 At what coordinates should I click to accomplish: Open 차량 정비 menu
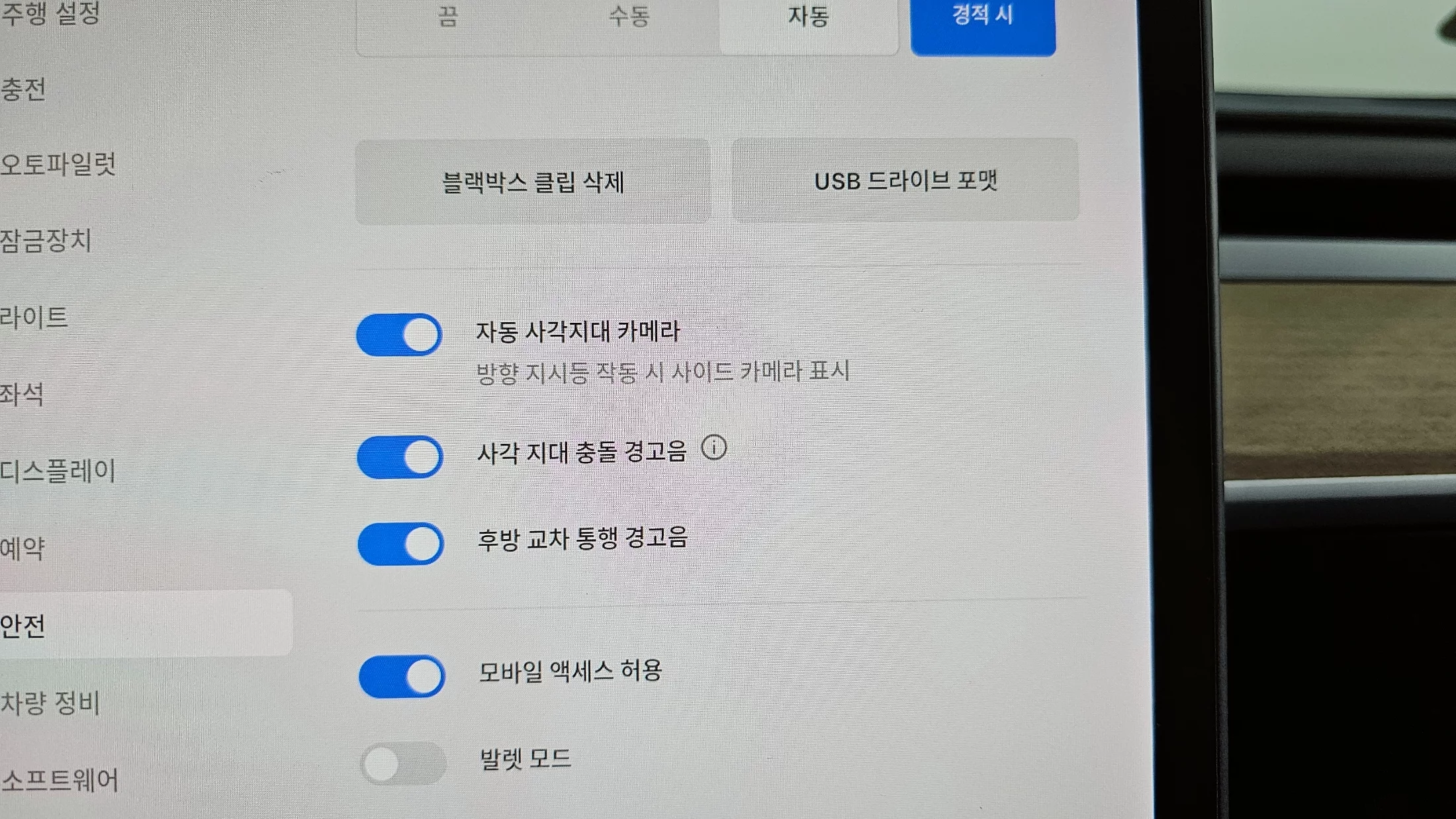point(50,703)
